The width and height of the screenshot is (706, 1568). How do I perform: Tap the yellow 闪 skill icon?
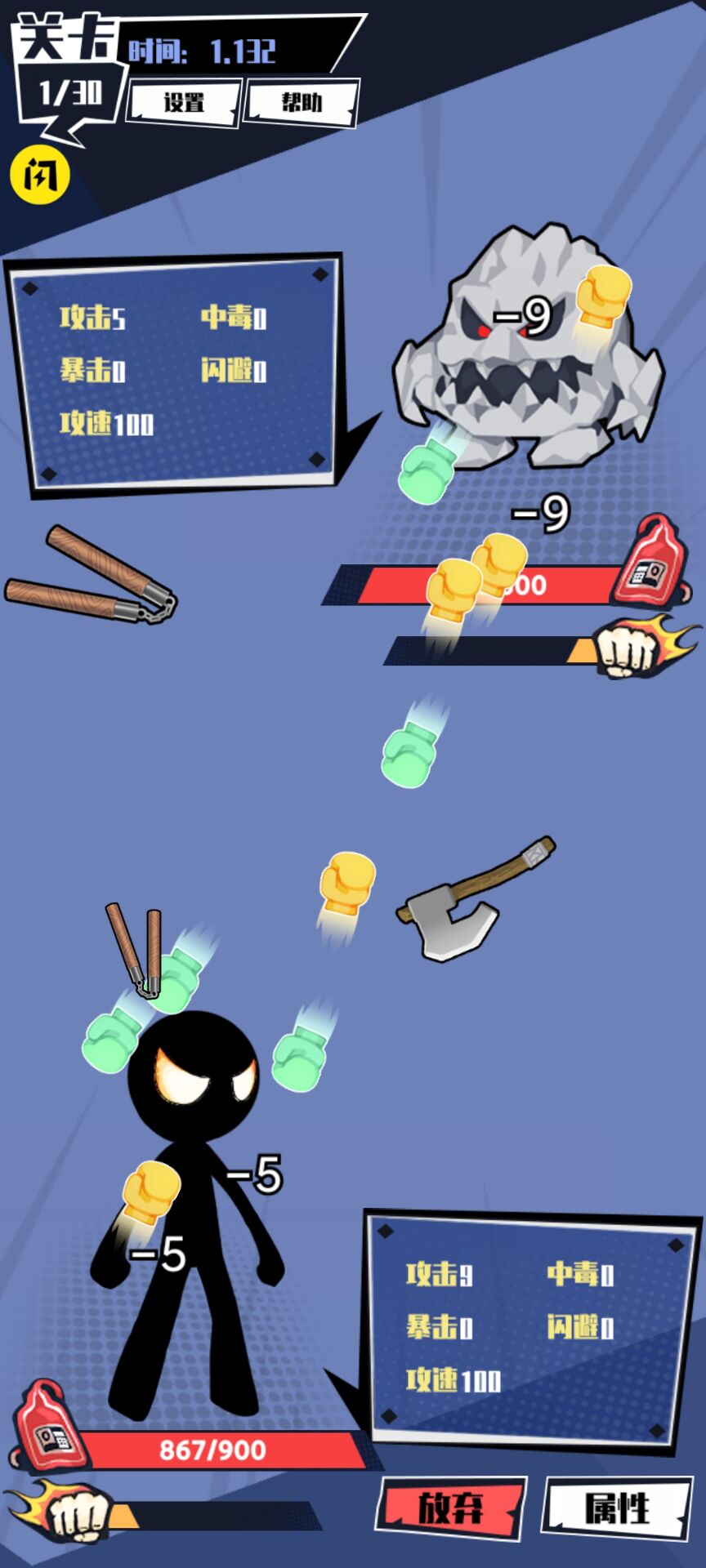[39, 175]
